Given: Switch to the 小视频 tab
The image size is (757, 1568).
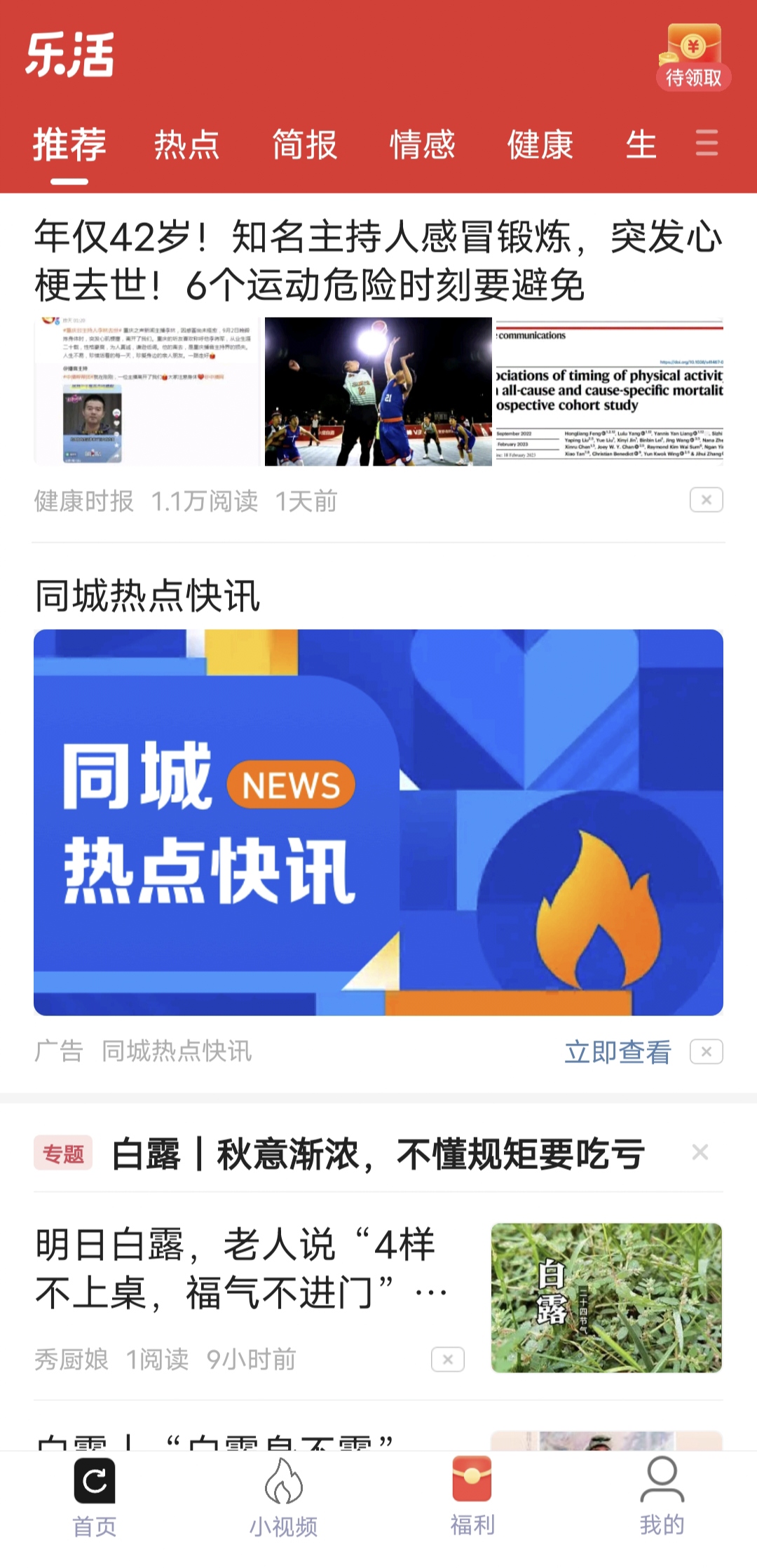Looking at the screenshot, I should click(x=283, y=1495).
